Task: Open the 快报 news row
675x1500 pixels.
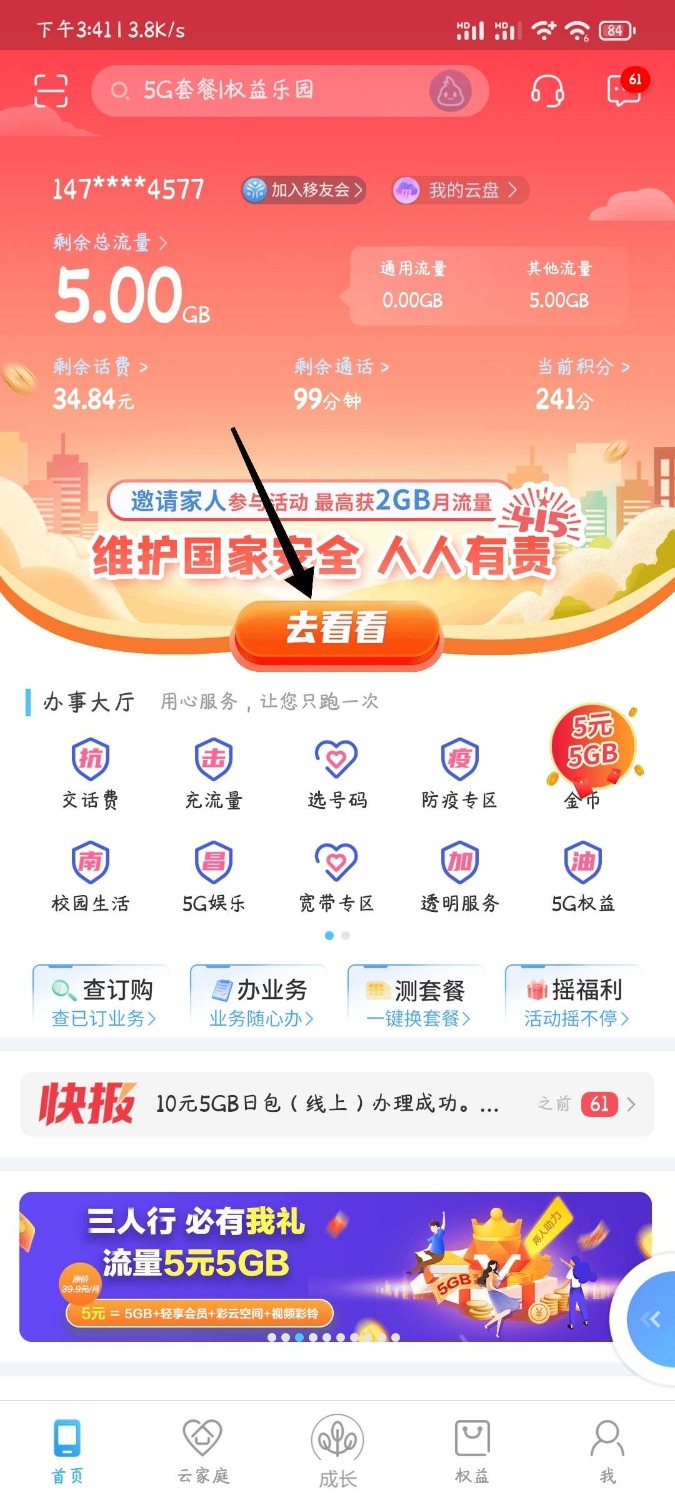Action: click(336, 1104)
